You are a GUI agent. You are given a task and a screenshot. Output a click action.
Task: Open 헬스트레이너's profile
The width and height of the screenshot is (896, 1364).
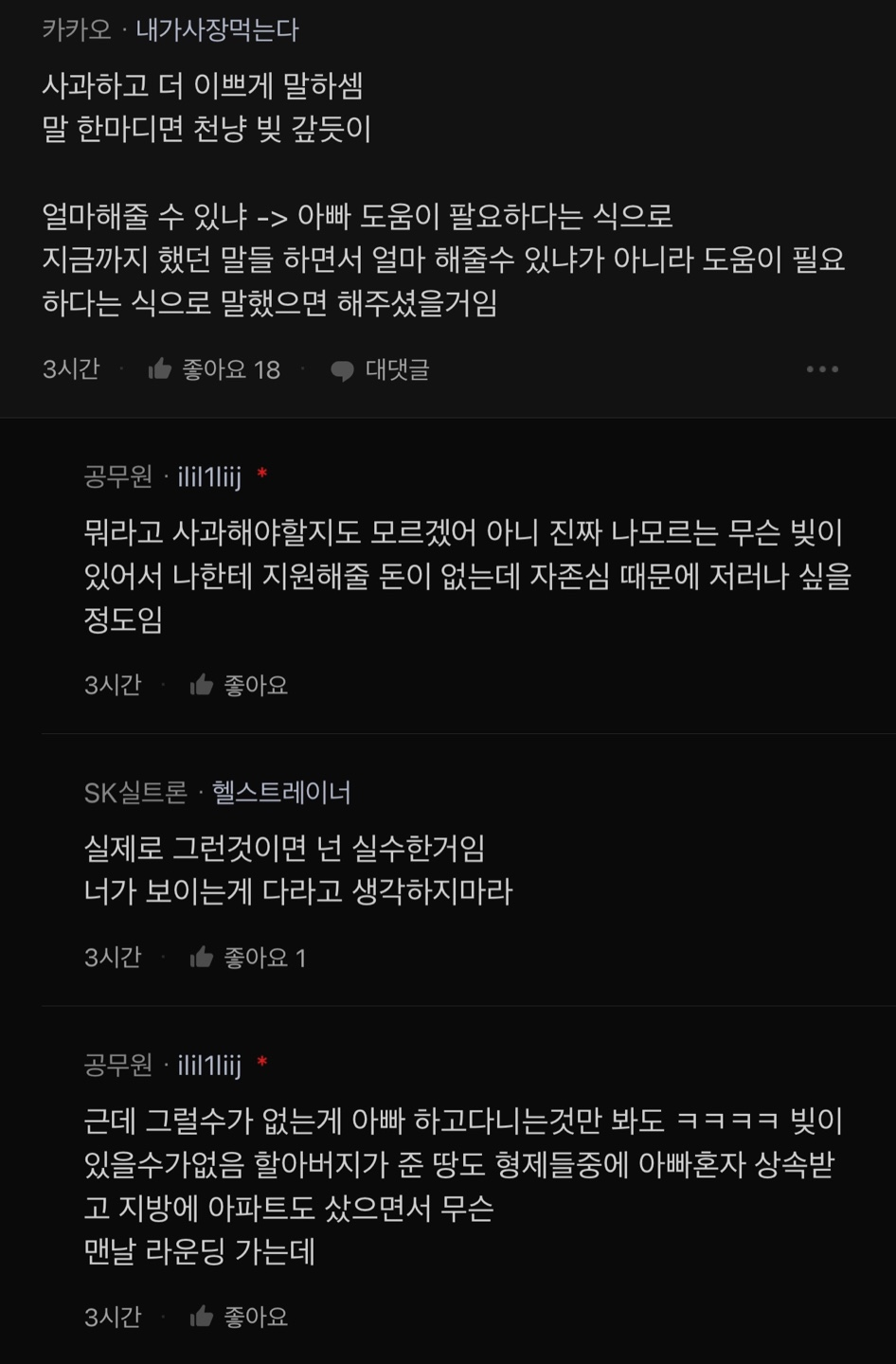pyautogui.click(x=281, y=792)
